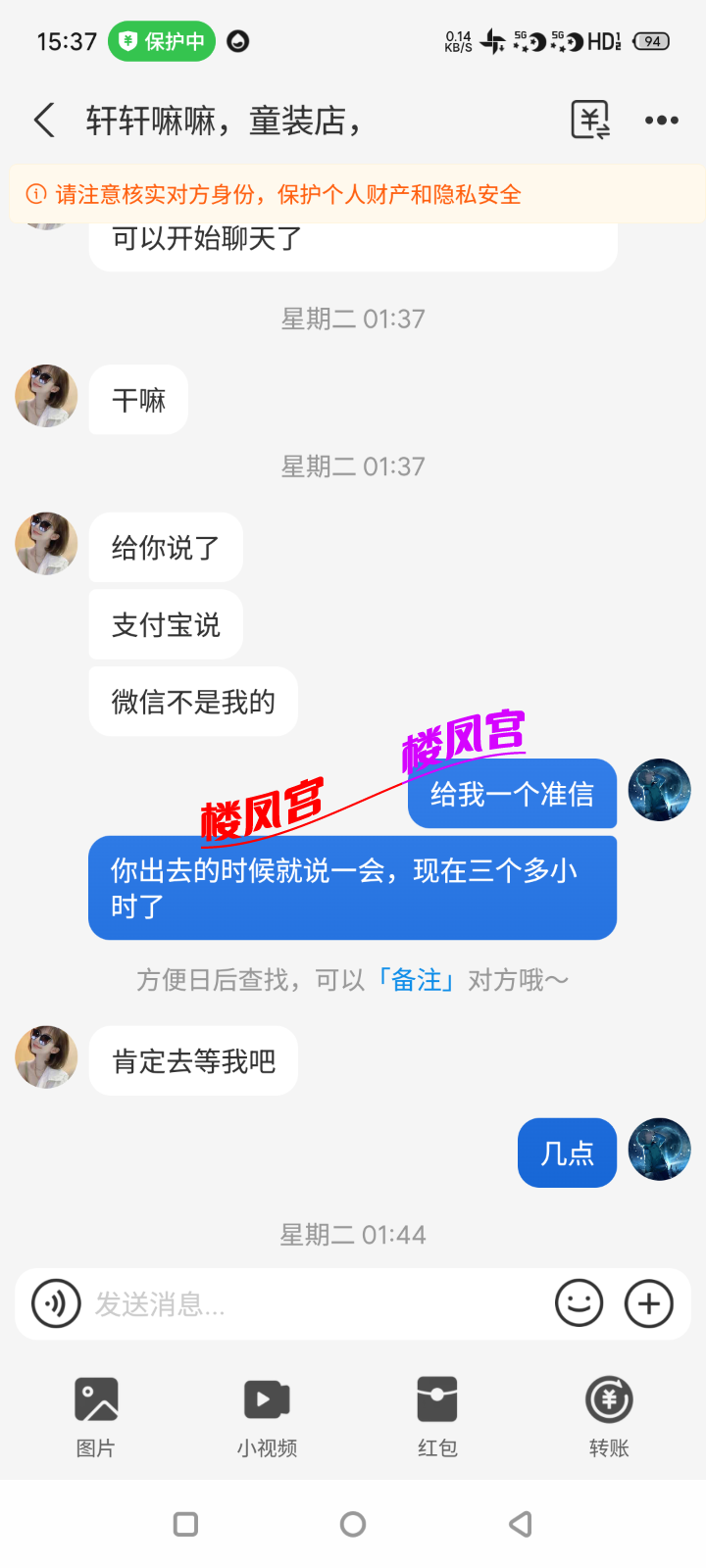Open the three-dot more options menu
706x1568 pixels.
point(662,119)
